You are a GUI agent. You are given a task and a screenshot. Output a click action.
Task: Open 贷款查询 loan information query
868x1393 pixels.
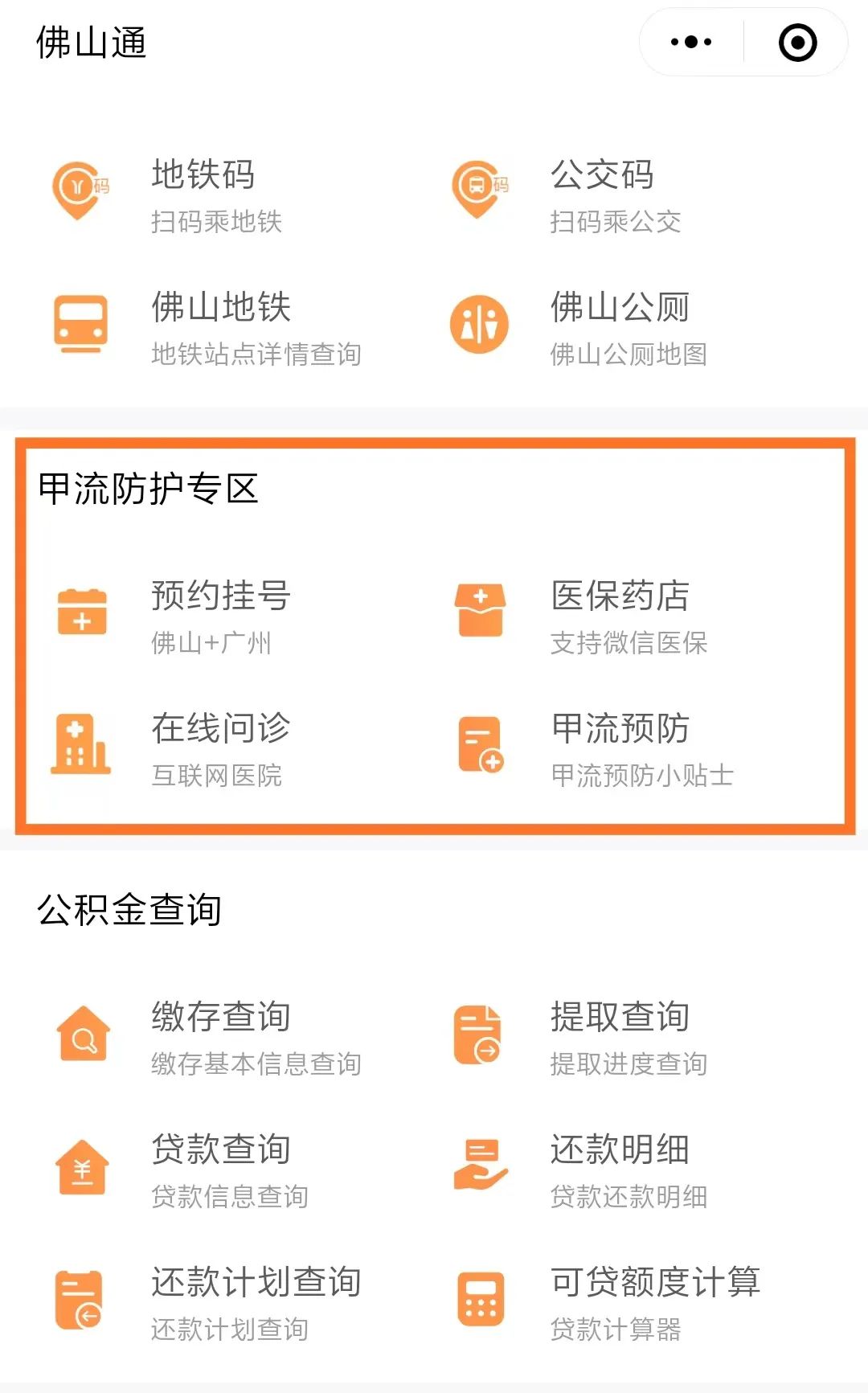tap(219, 1151)
